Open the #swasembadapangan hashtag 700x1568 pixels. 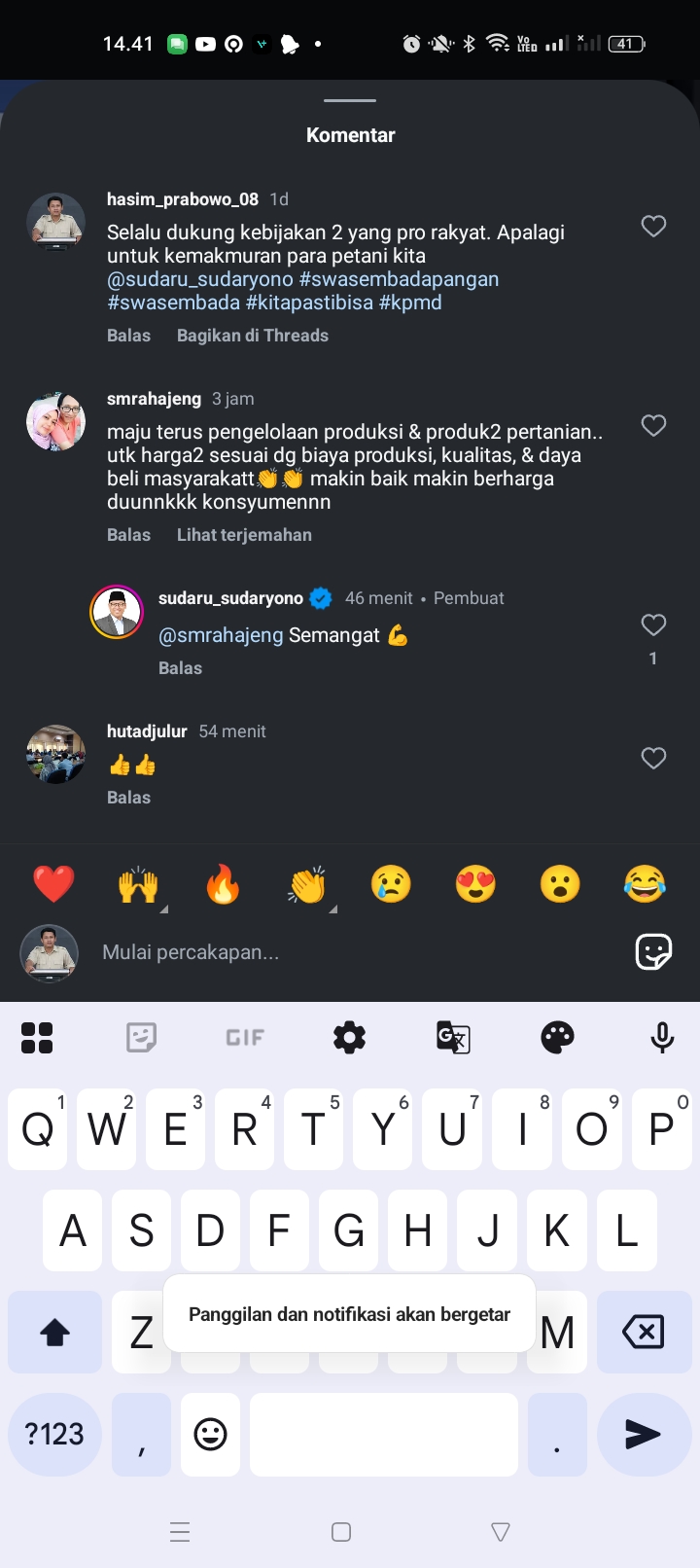click(399, 279)
